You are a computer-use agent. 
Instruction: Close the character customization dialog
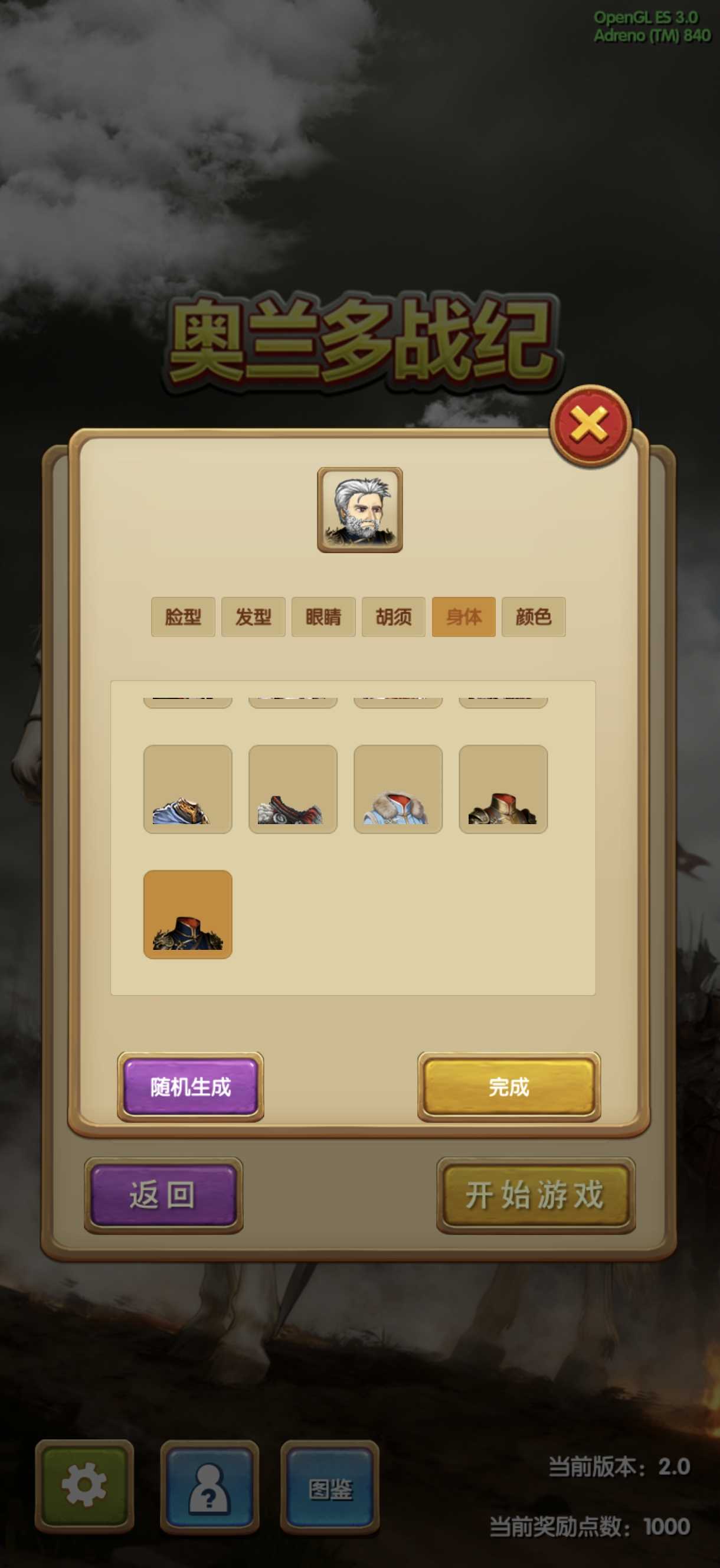589,424
